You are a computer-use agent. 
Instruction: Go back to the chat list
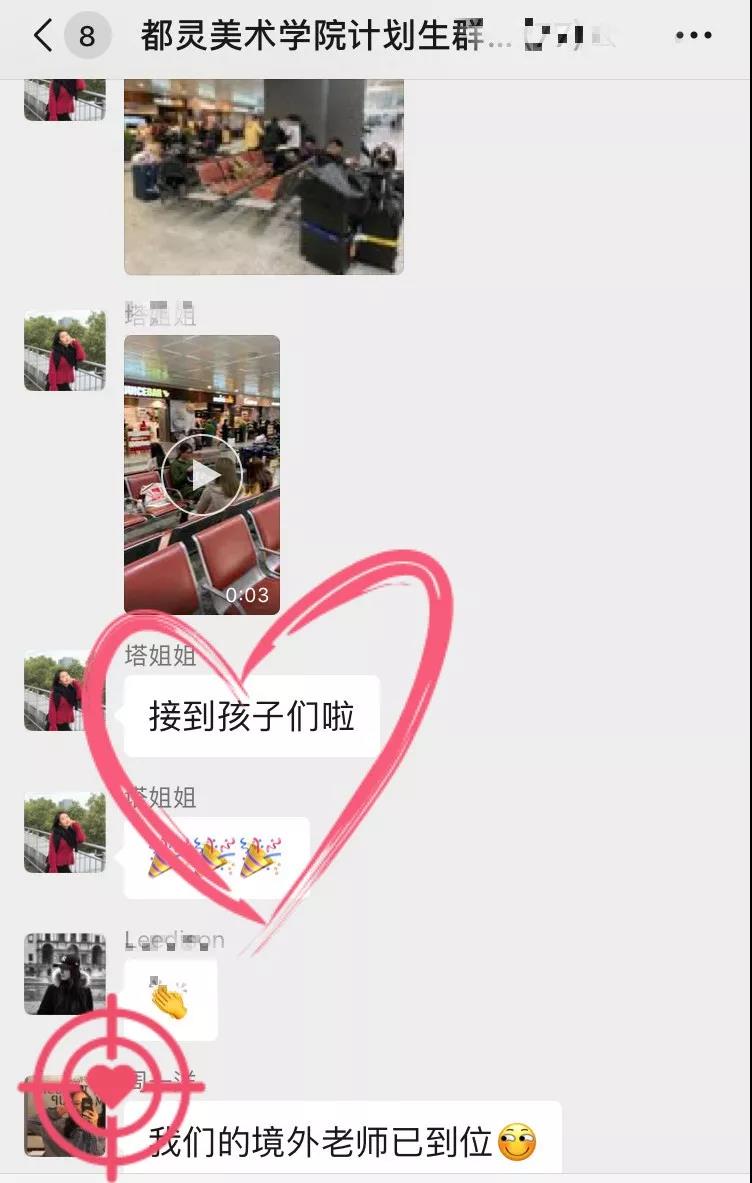pos(42,37)
